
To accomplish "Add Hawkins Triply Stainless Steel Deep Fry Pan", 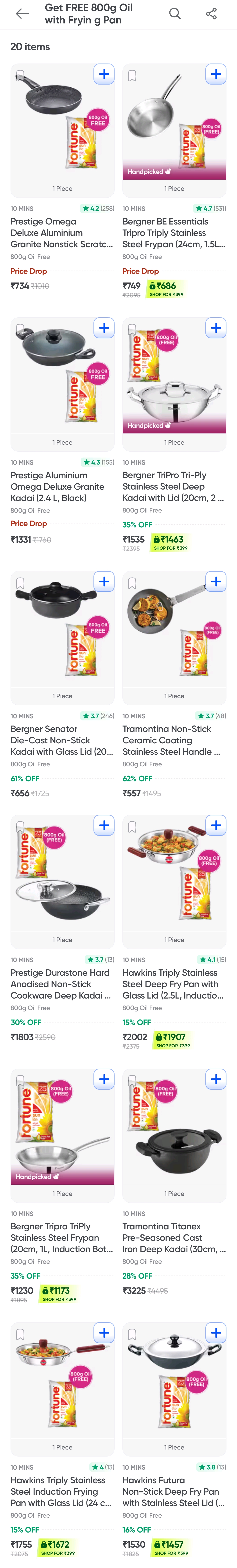I will (x=216, y=825).
